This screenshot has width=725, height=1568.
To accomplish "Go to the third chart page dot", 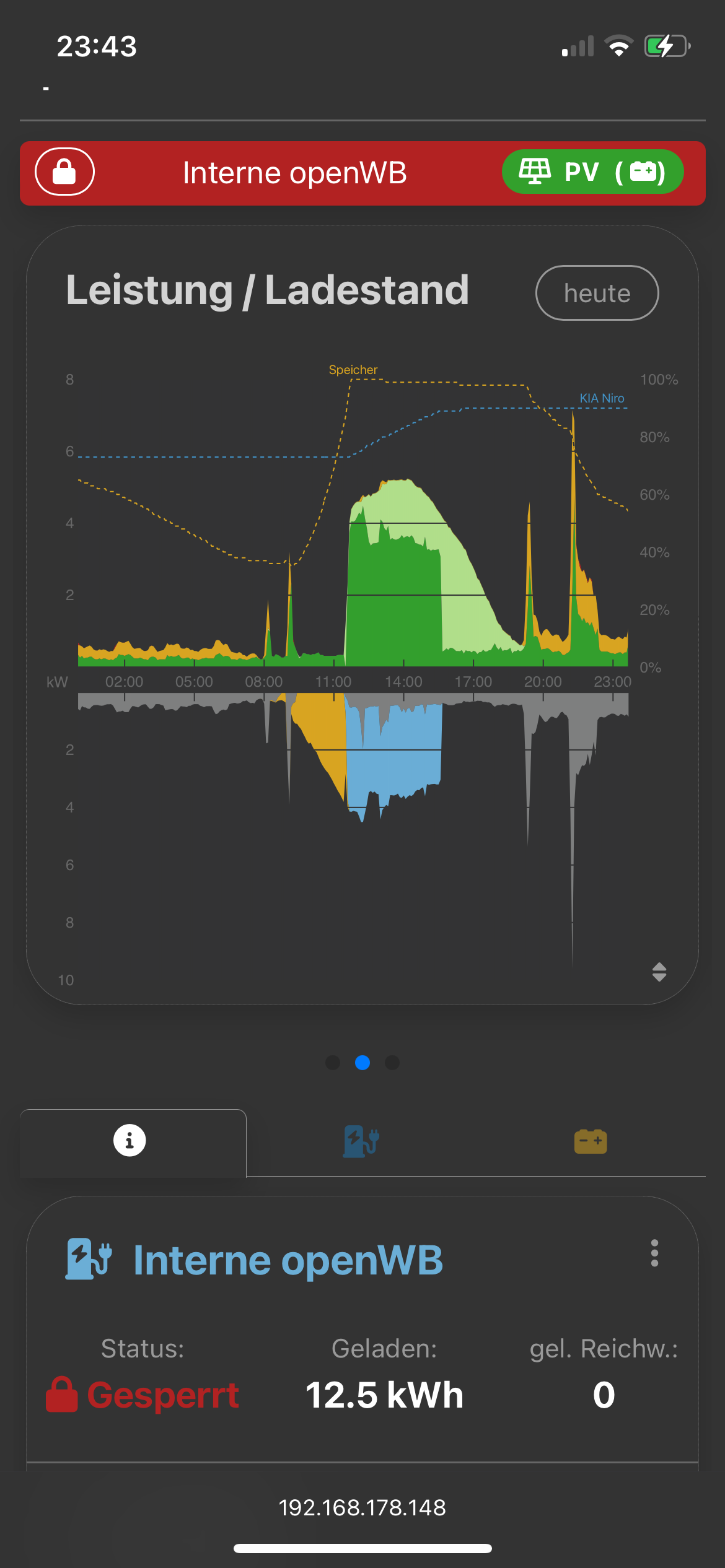I will 392,1063.
